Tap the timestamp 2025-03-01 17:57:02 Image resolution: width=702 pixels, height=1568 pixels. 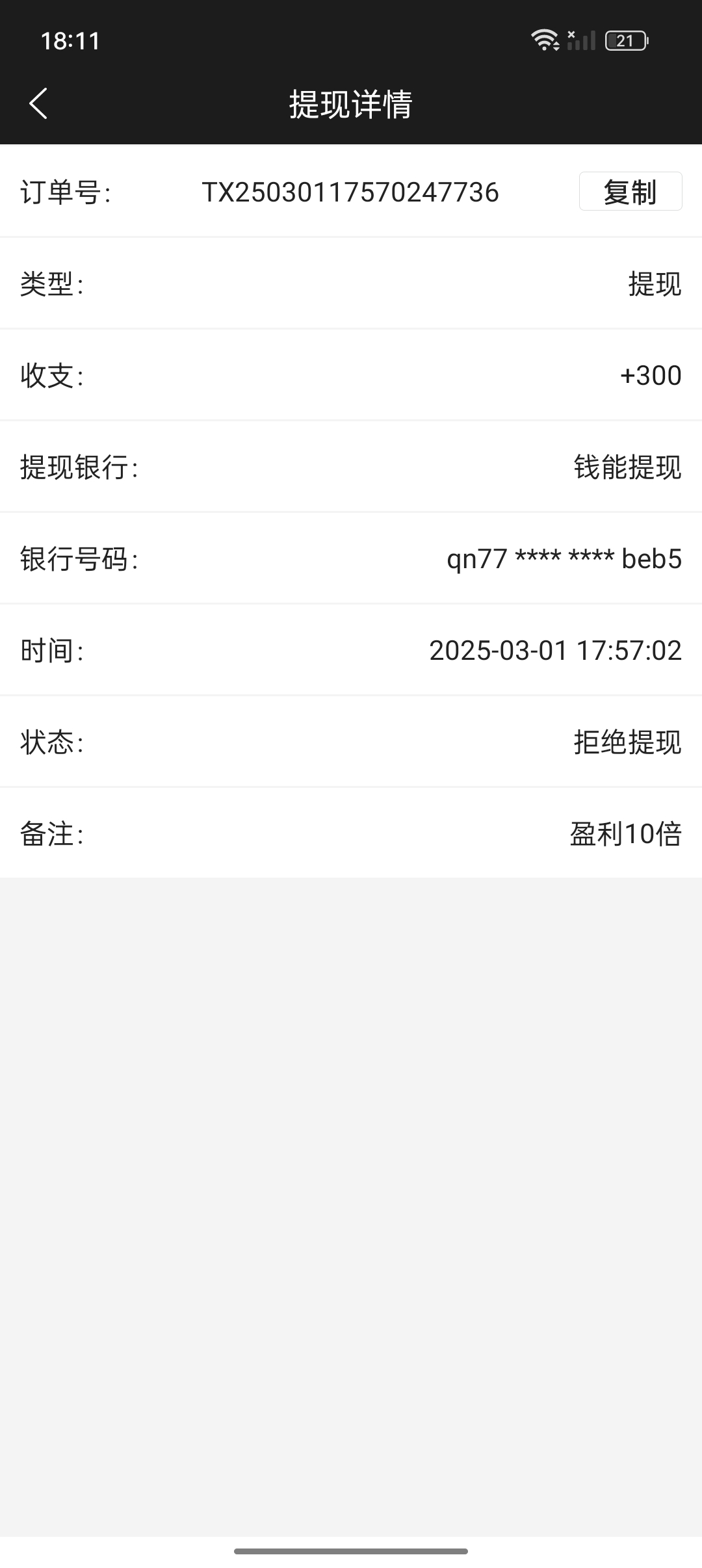click(x=554, y=650)
